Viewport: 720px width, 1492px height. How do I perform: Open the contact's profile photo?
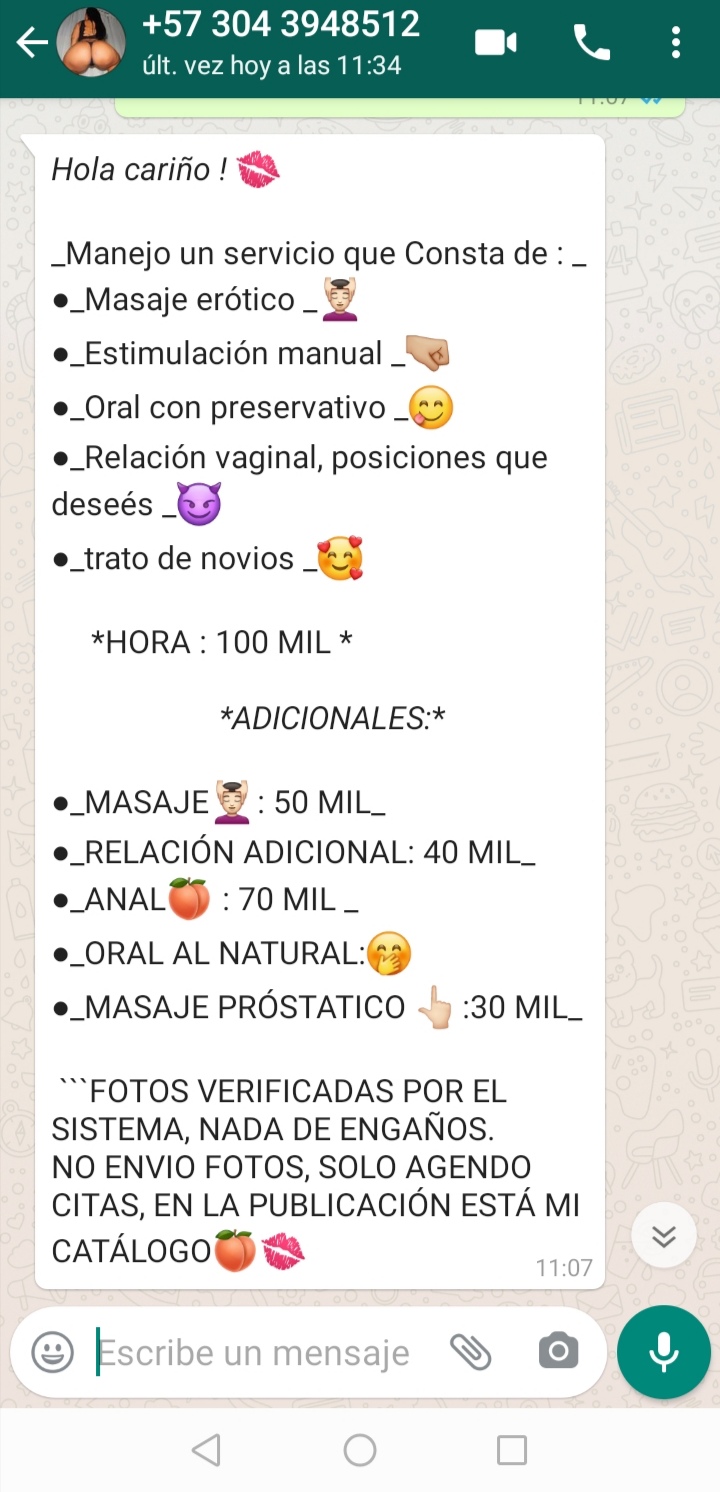point(91,43)
